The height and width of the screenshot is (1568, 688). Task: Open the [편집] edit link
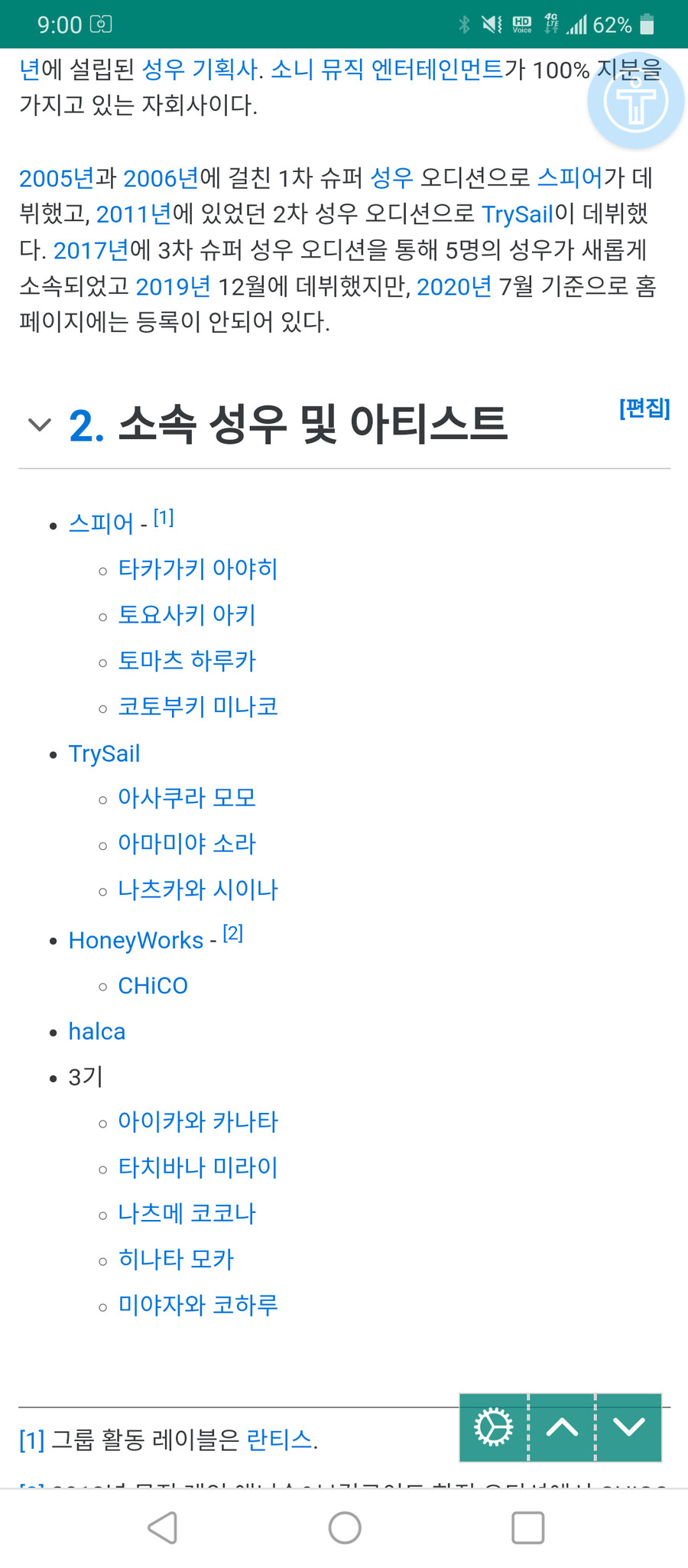(x=644, y=409)
